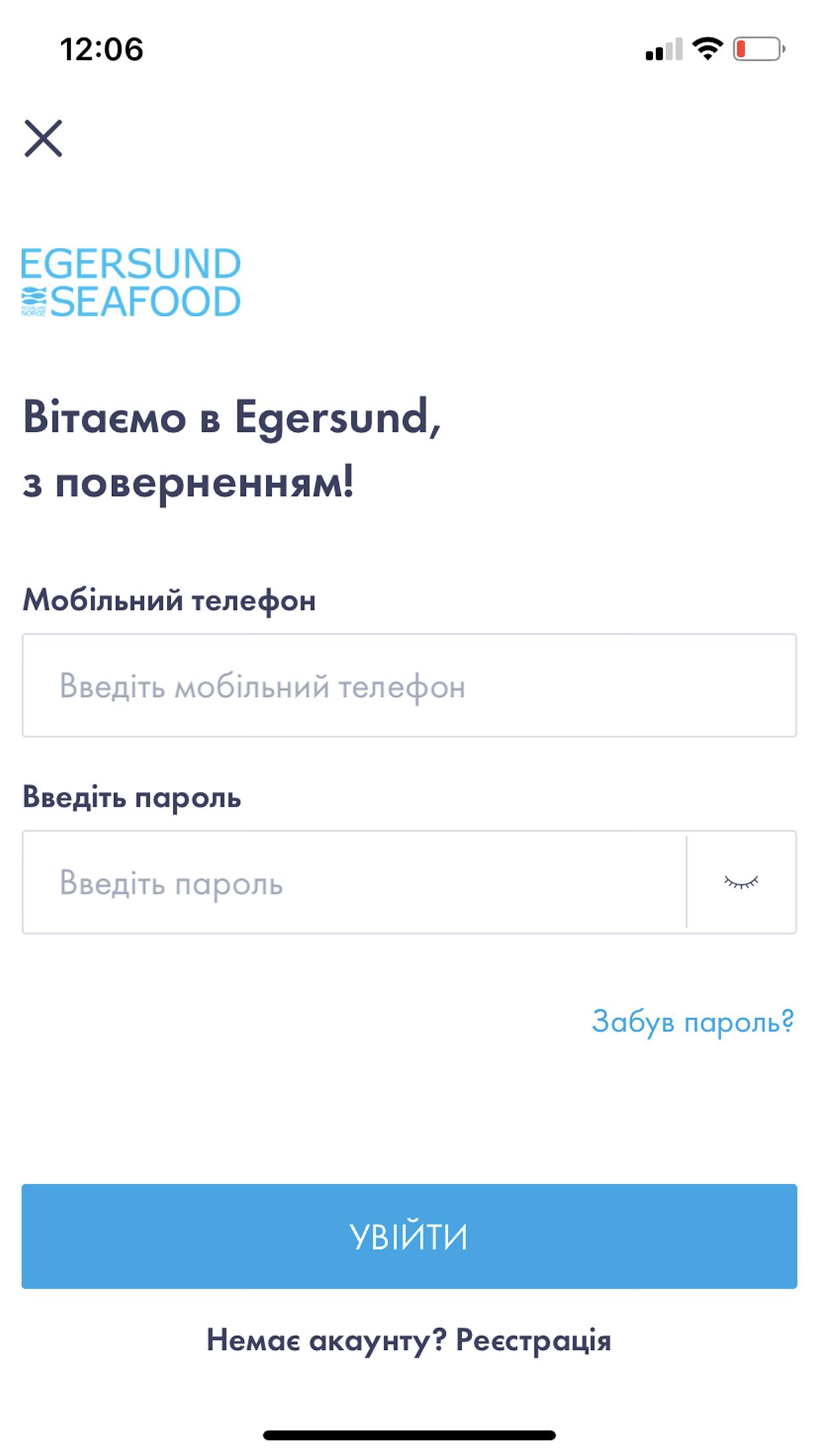This screenshot has height=1456, width=819.
Task: Open the 'Забув пароль?' link
Action: coord(692,1021)
